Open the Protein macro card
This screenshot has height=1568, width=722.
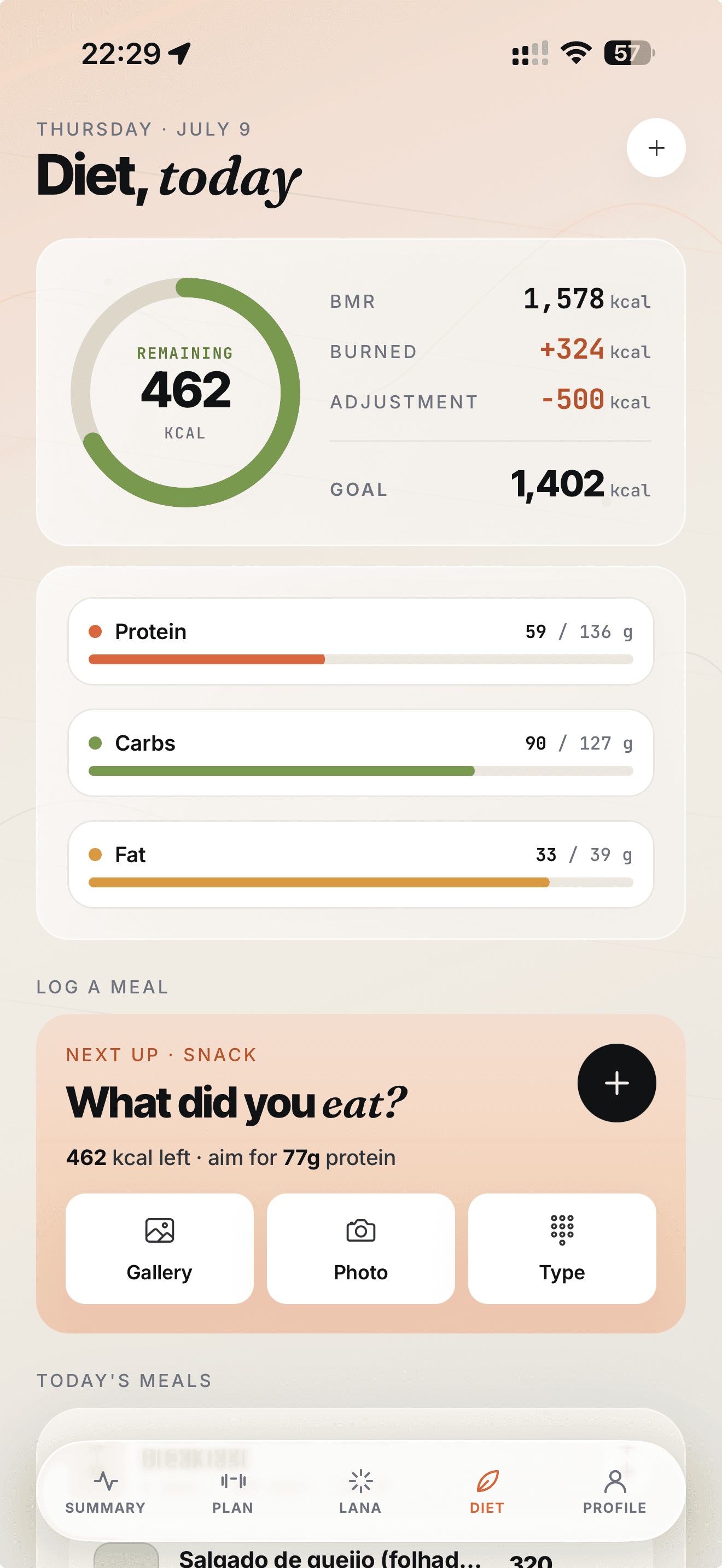click(360, 641)
